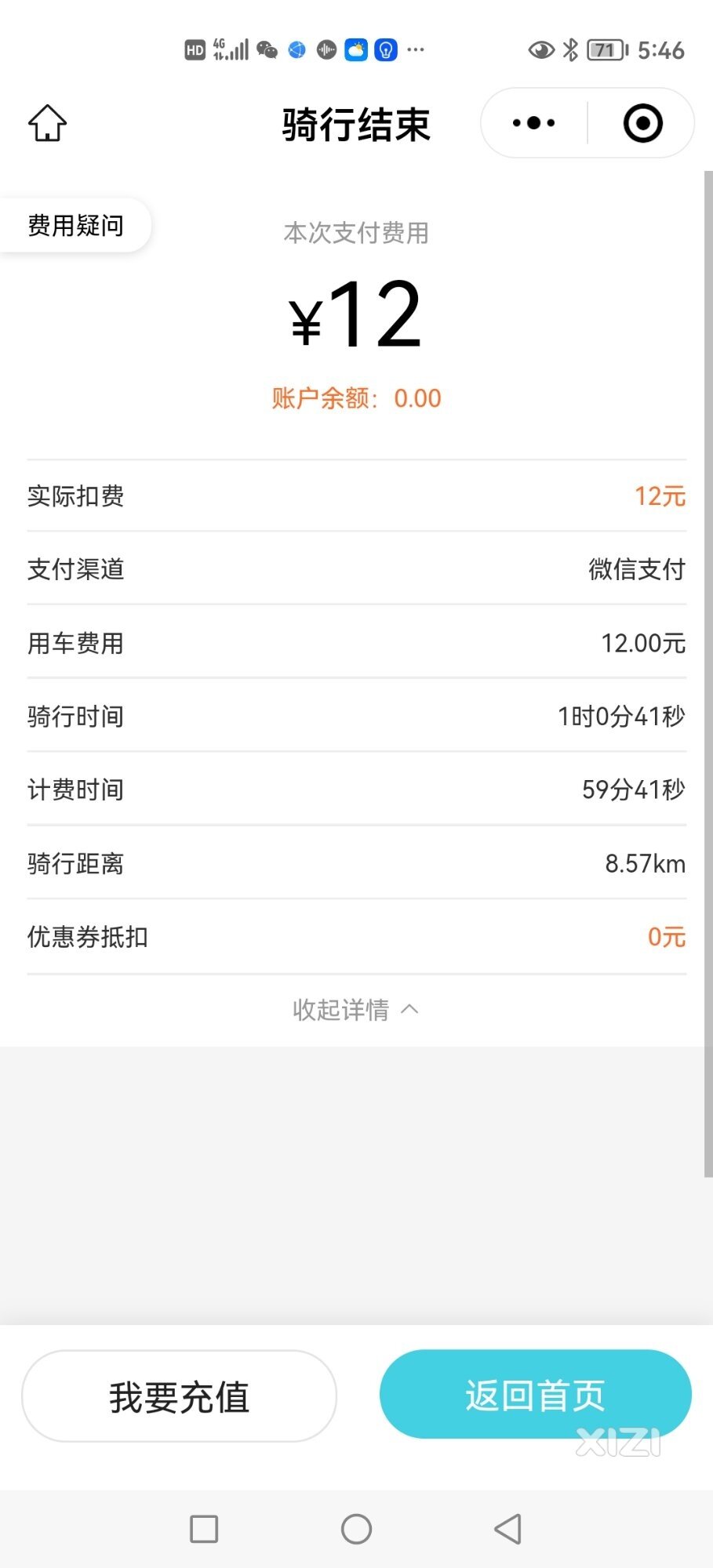Open recent apps with the square button
This screenshot has height=1568, width=713.
coord(204,1529)
